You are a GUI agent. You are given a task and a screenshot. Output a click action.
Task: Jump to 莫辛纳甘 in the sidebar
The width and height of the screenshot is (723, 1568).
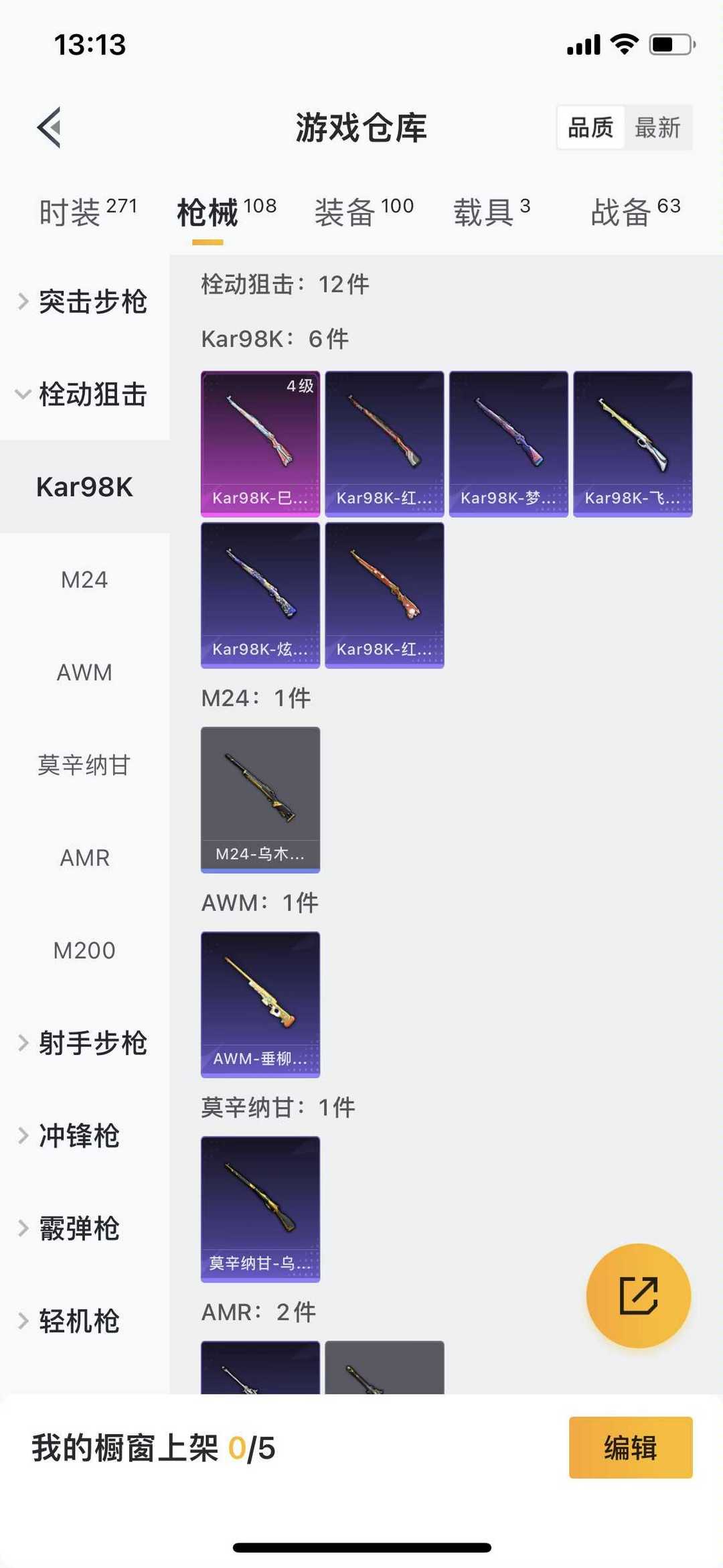pos(84,765)
